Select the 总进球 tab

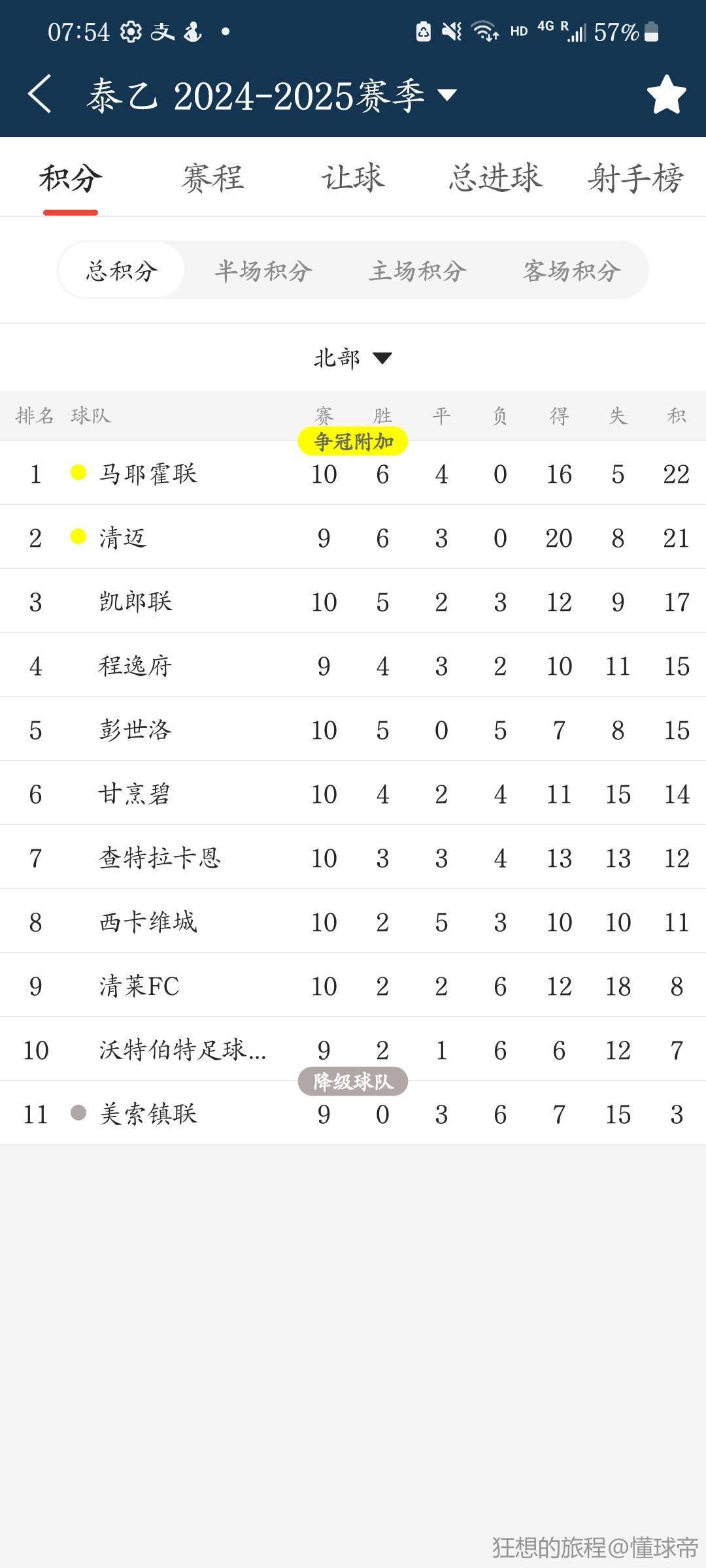click(x=496, y=178)
